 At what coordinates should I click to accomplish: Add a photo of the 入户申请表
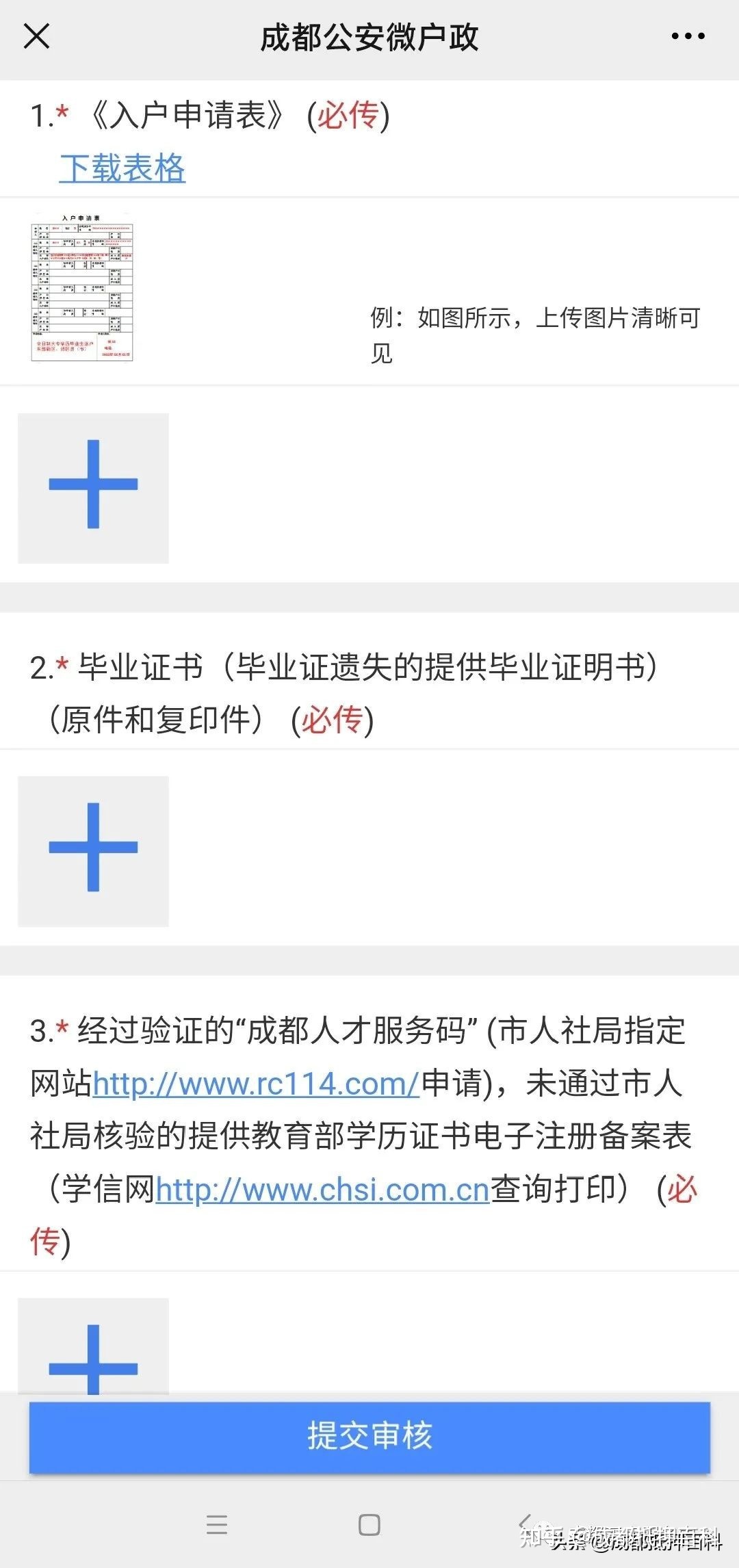click(x=93, y=488)
